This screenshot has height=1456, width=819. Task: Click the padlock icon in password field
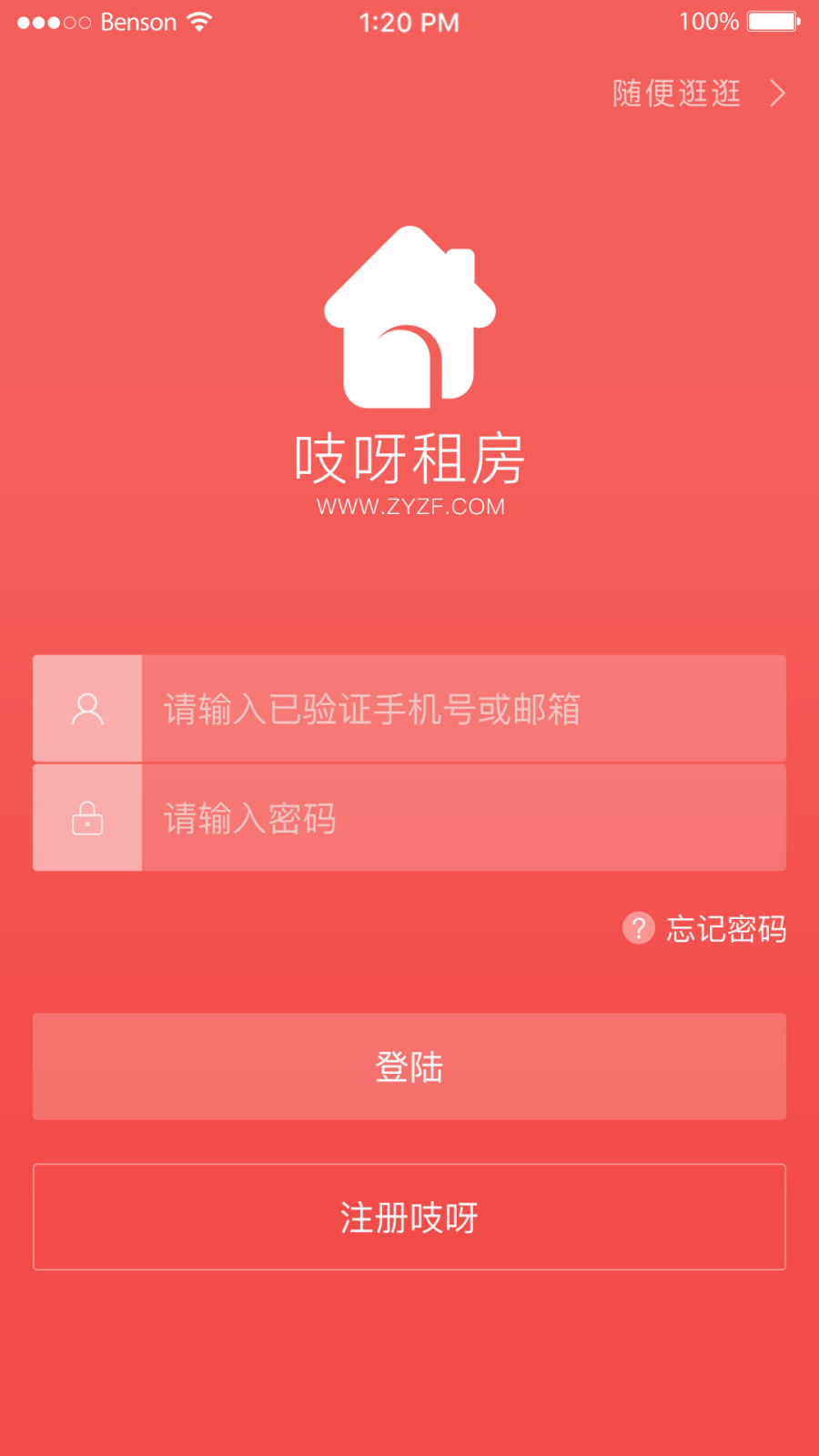(87, 817)
